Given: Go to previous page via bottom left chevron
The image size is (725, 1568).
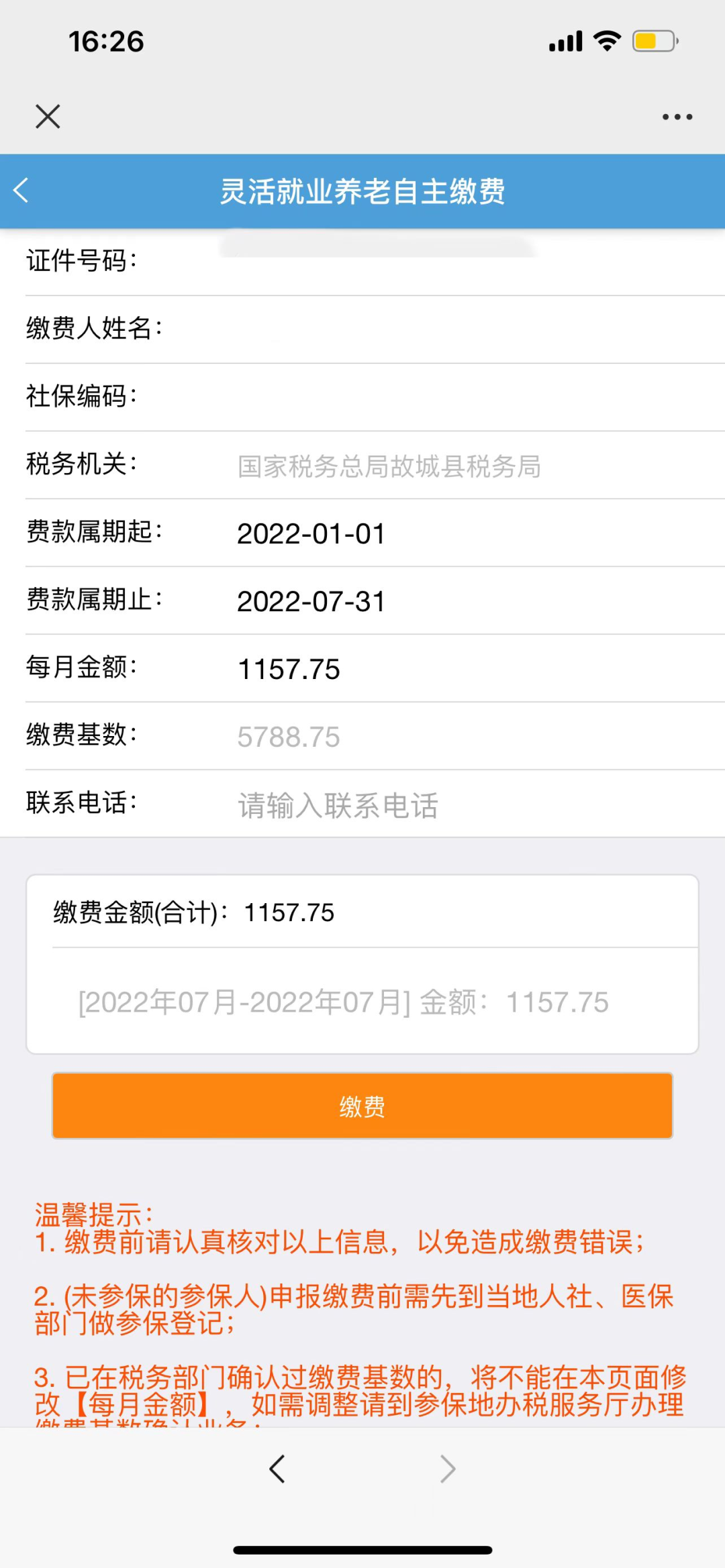Looking at the screenshot, I should coord(277,1469).
